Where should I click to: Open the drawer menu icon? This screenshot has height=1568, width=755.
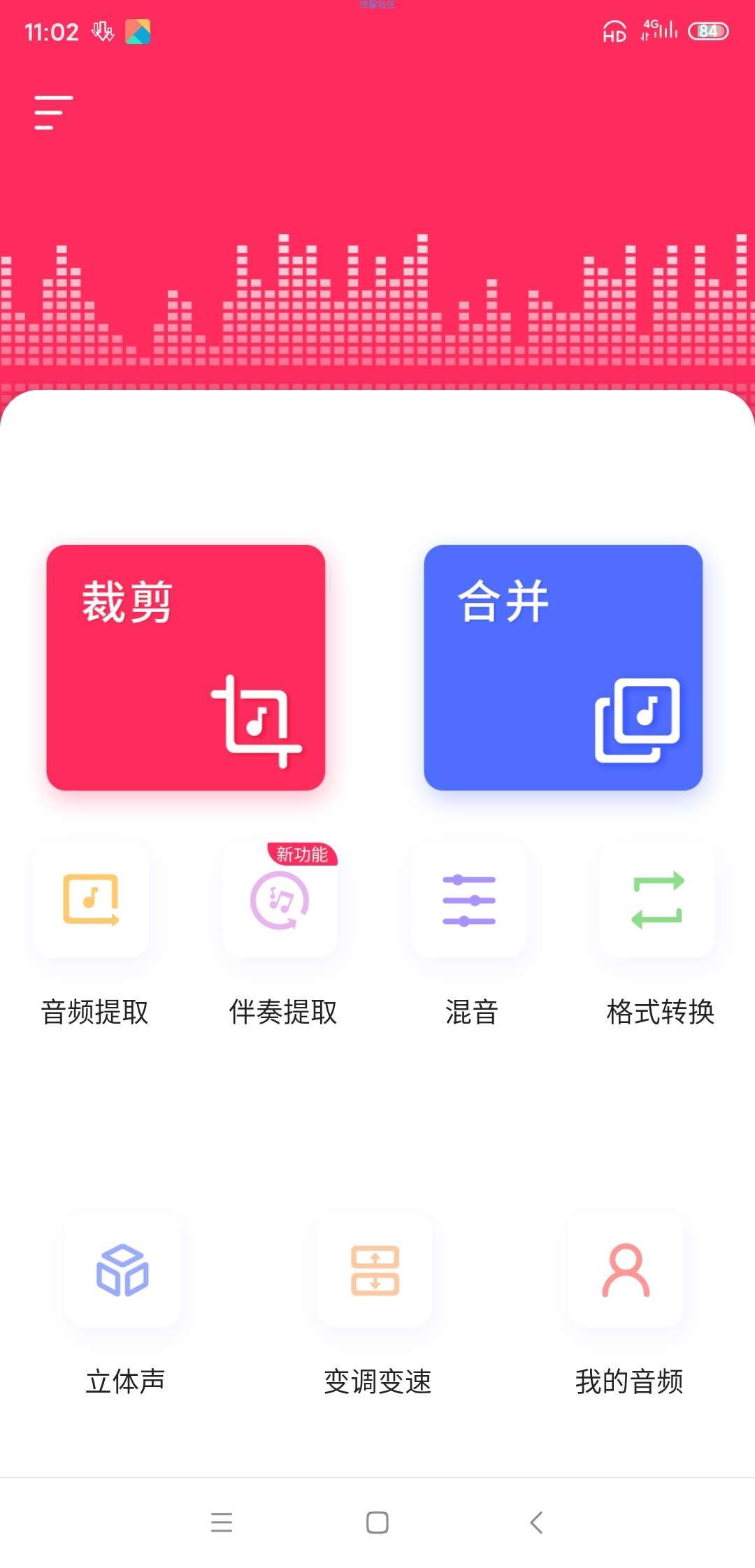54,112
